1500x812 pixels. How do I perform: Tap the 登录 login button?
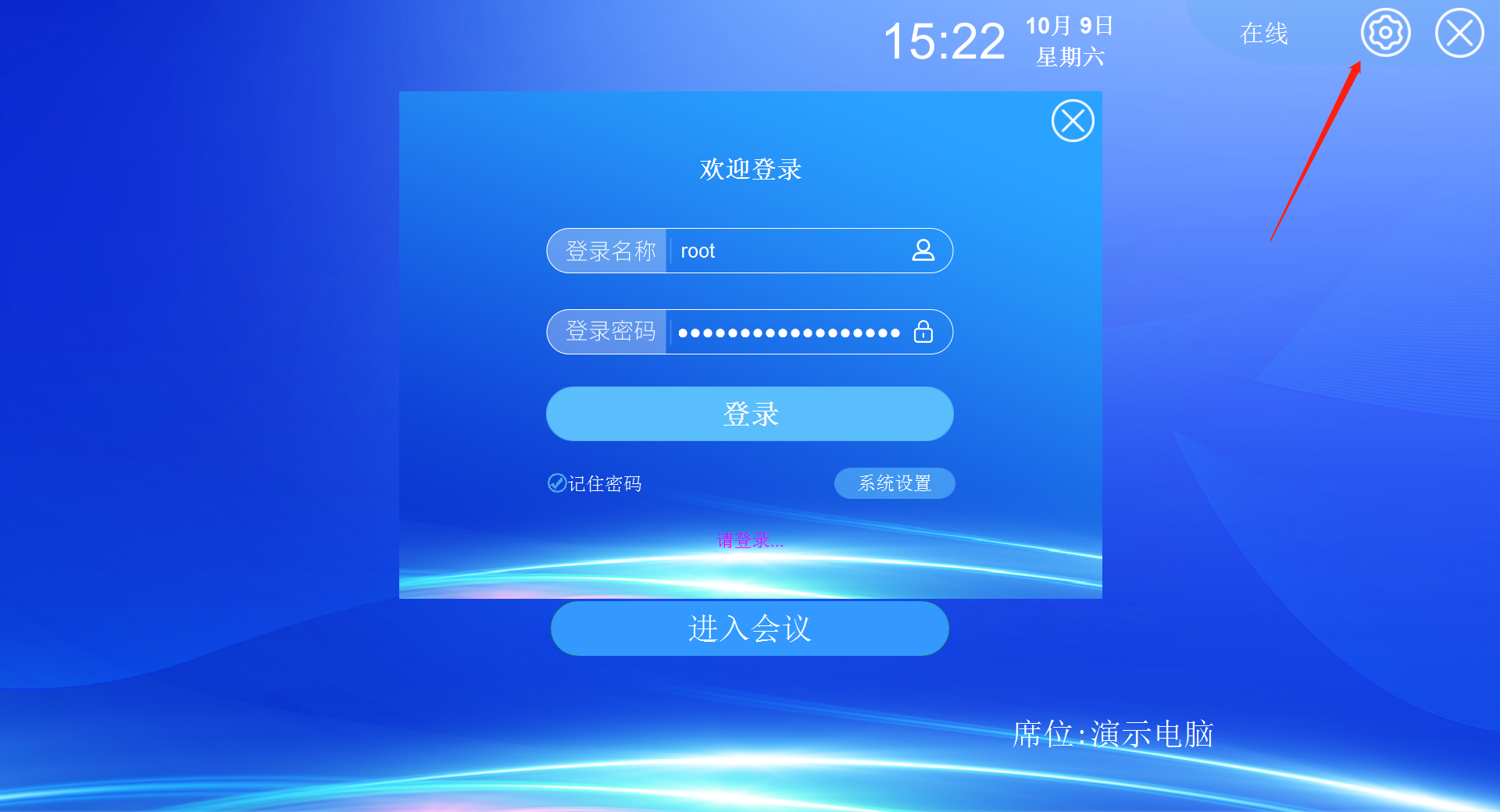pos(749,414)
